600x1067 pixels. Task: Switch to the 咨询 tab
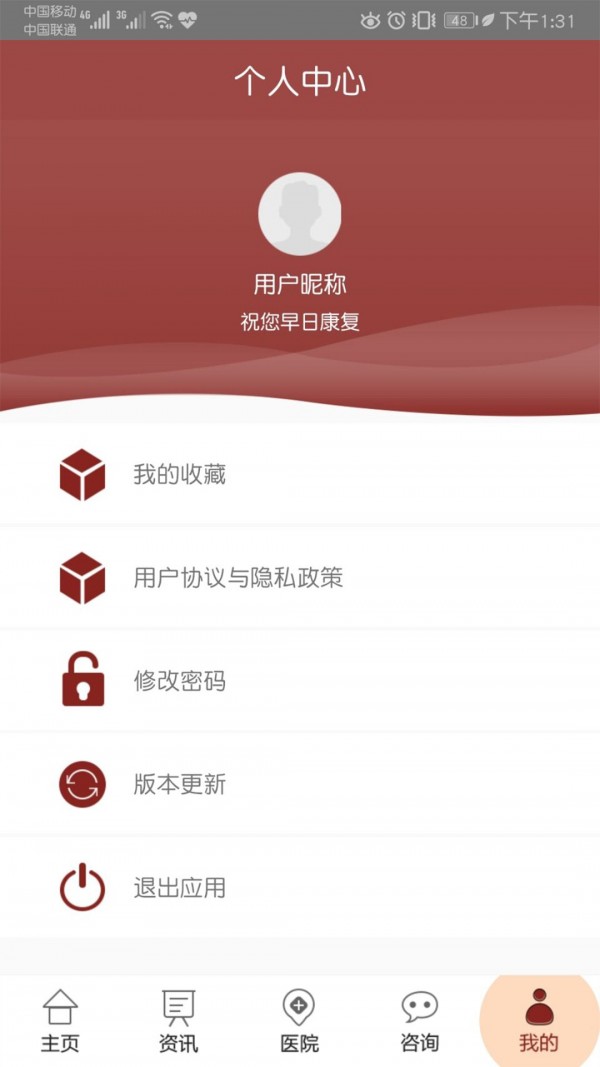(x=419, y=1020)
